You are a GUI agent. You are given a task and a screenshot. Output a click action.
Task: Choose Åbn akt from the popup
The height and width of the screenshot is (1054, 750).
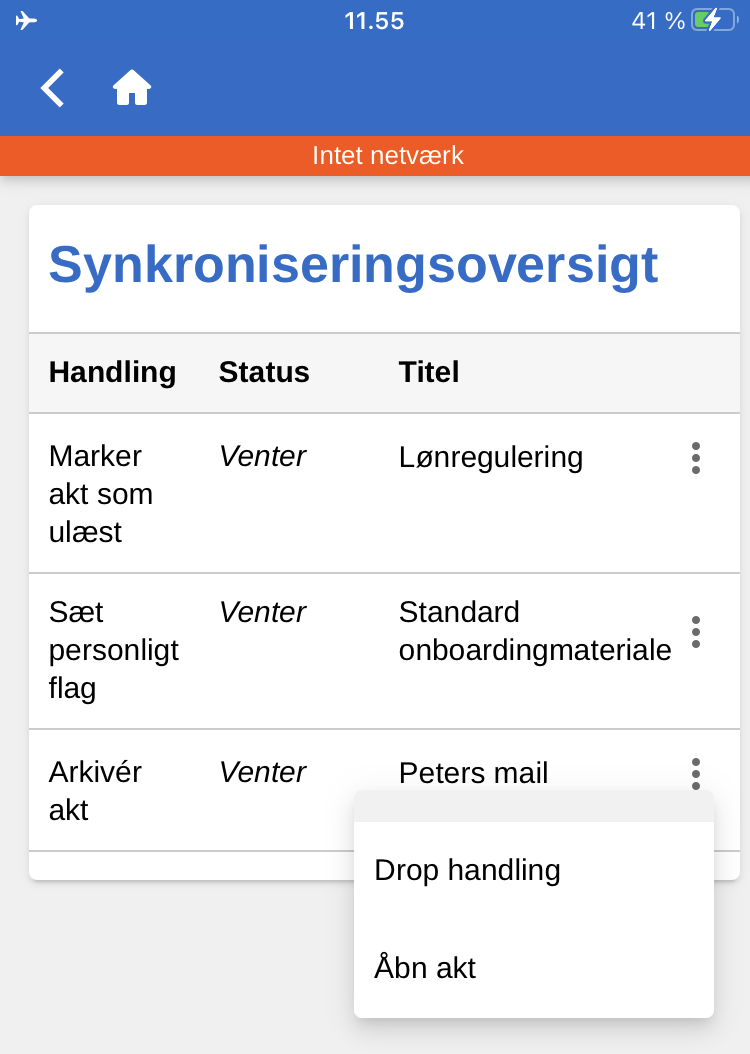tap(425, 968)
